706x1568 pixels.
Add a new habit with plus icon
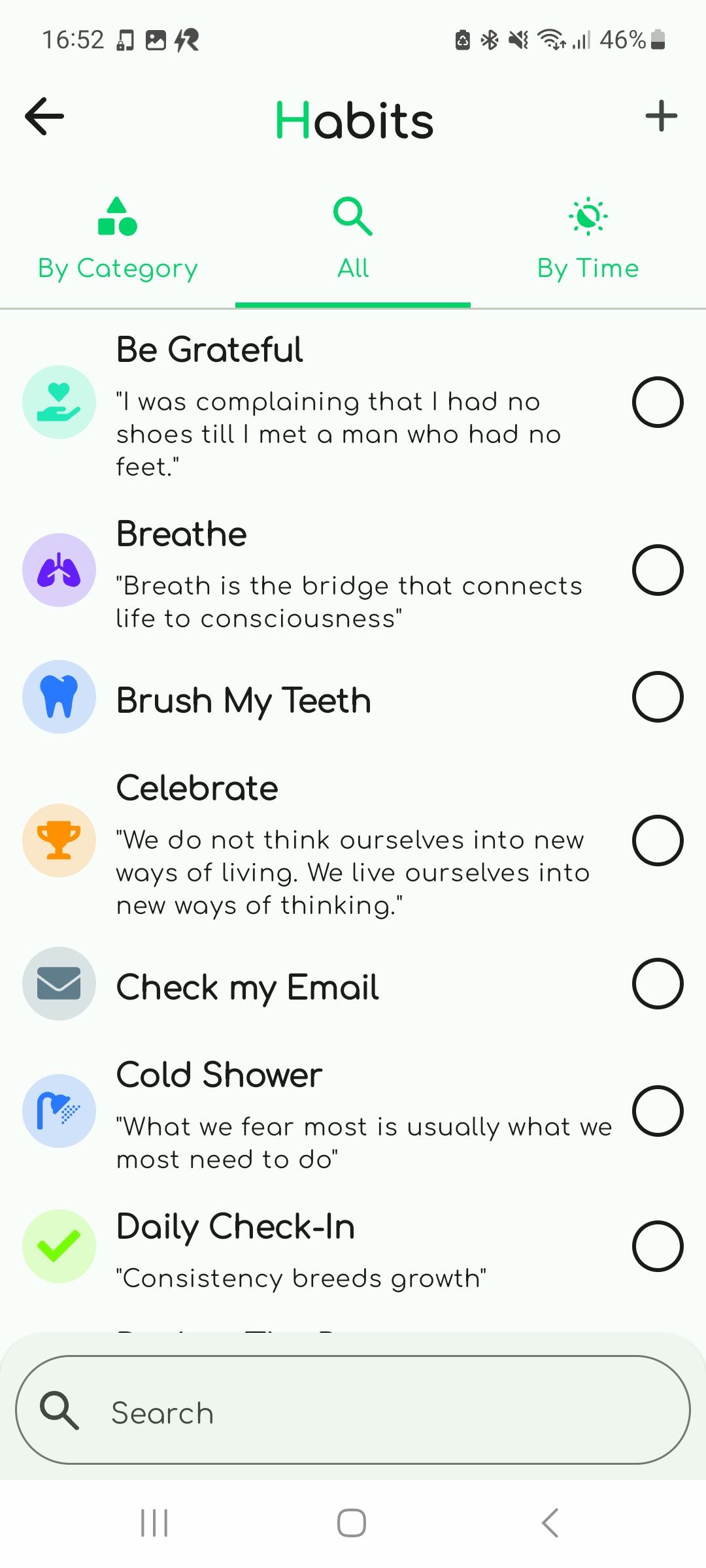pyautogui.click(x=661, y=116)
